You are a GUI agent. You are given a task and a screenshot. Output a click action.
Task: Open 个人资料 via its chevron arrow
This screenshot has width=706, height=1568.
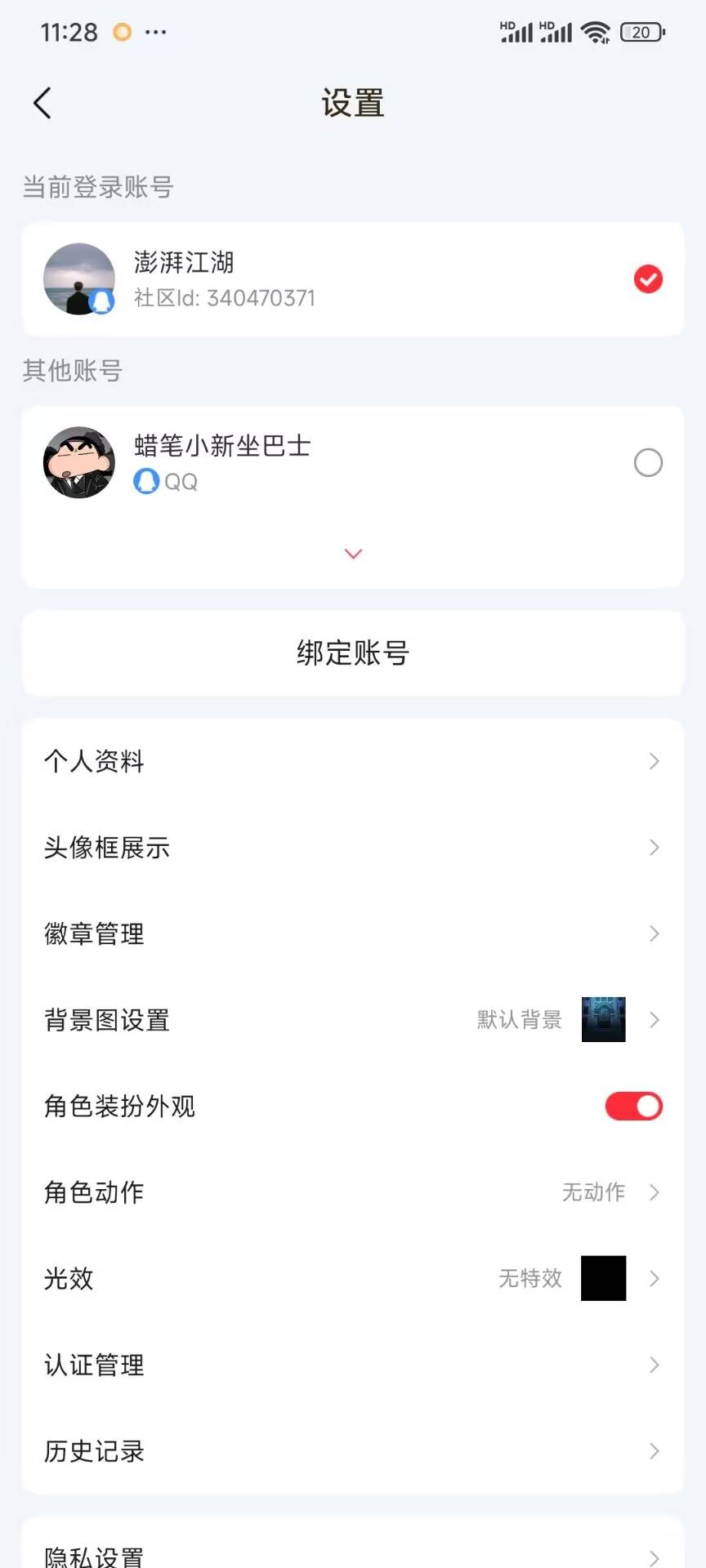coord(654,761)
